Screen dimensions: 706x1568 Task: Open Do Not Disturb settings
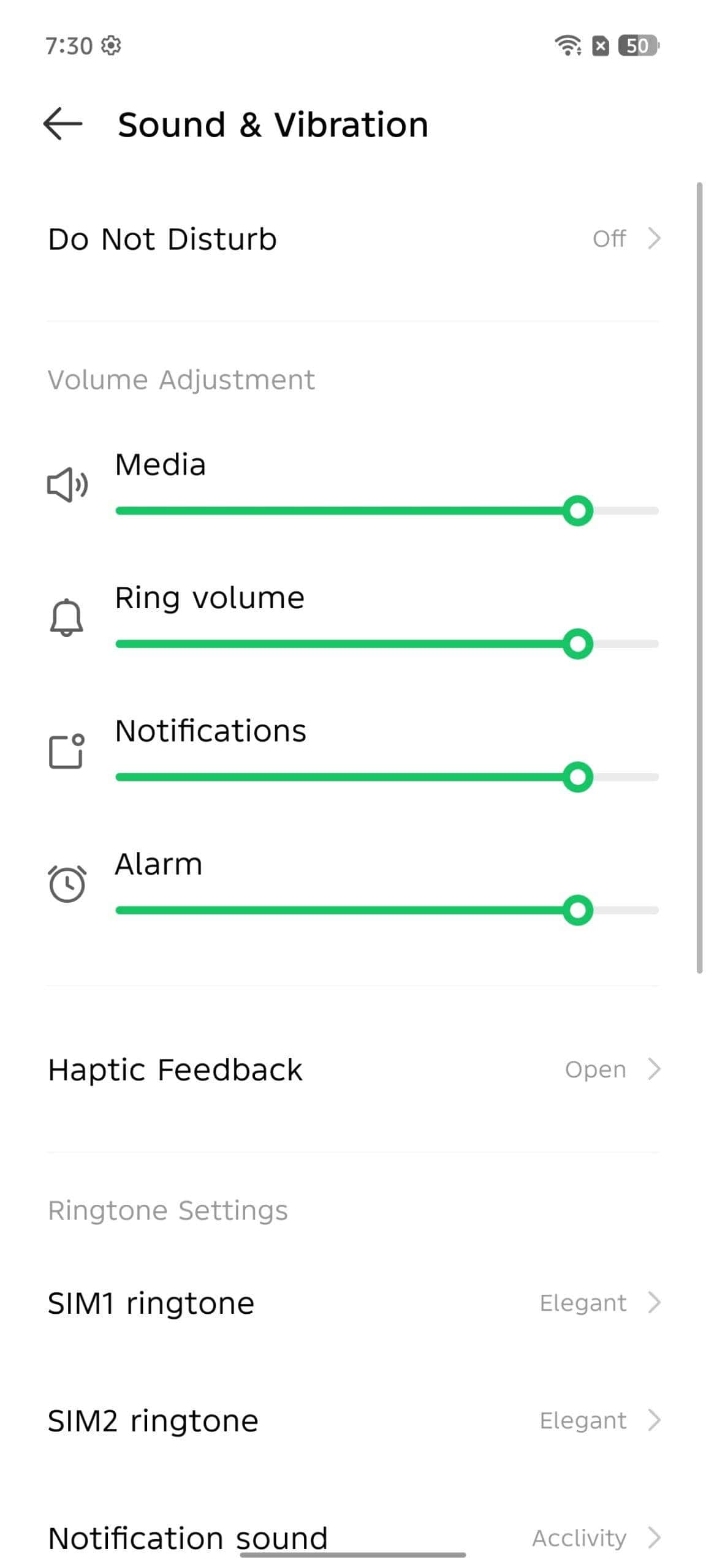point(353,238)
